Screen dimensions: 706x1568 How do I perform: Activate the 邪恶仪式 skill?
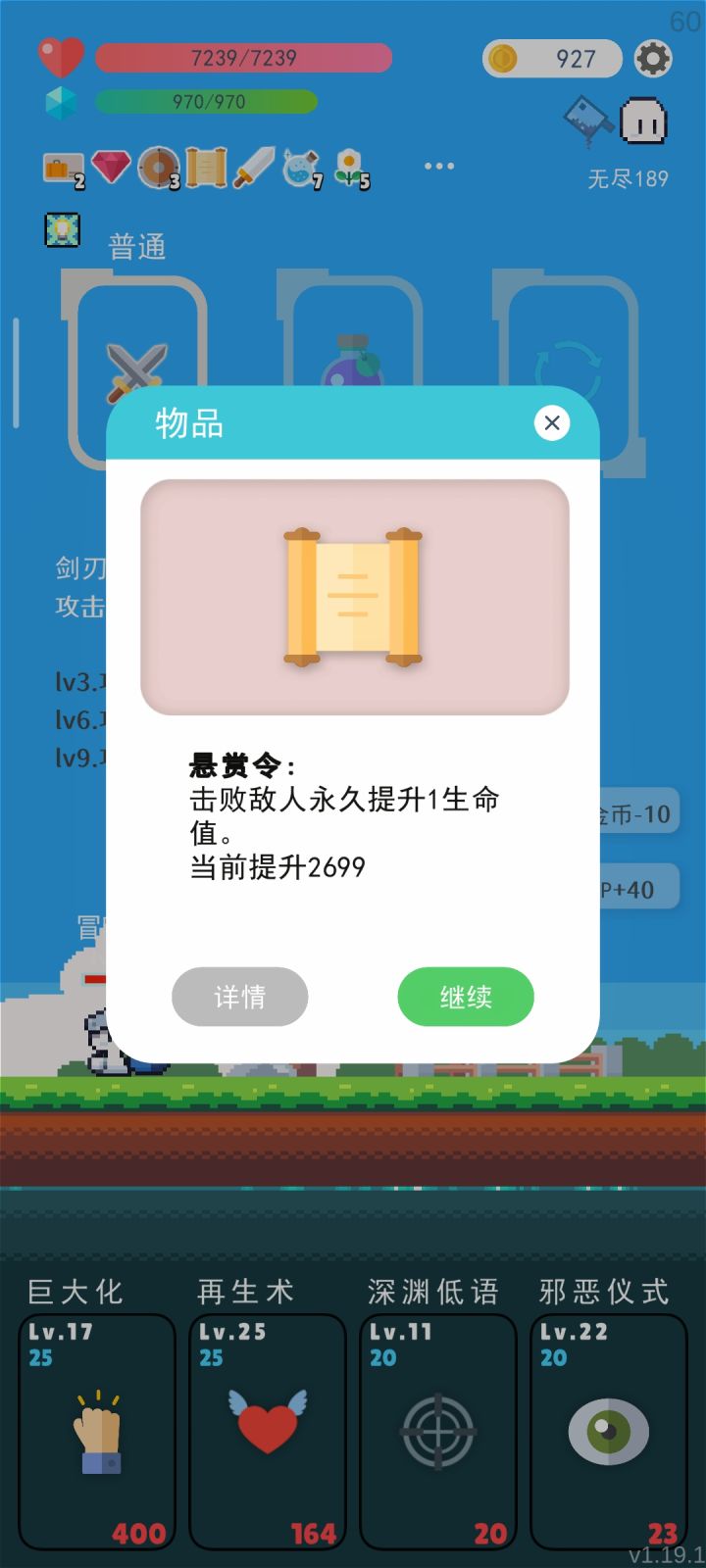(x=608, y=1431)
